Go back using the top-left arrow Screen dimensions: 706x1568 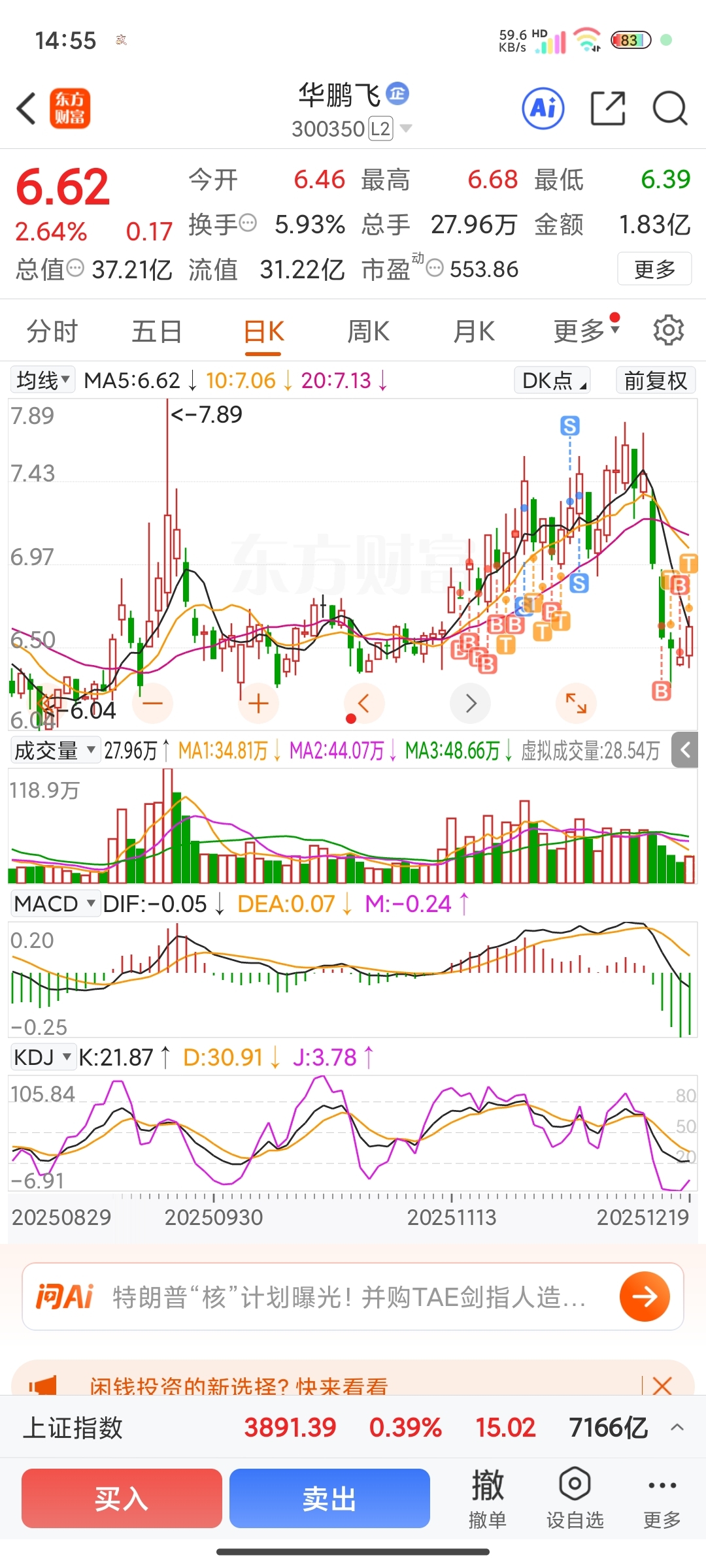26,108
